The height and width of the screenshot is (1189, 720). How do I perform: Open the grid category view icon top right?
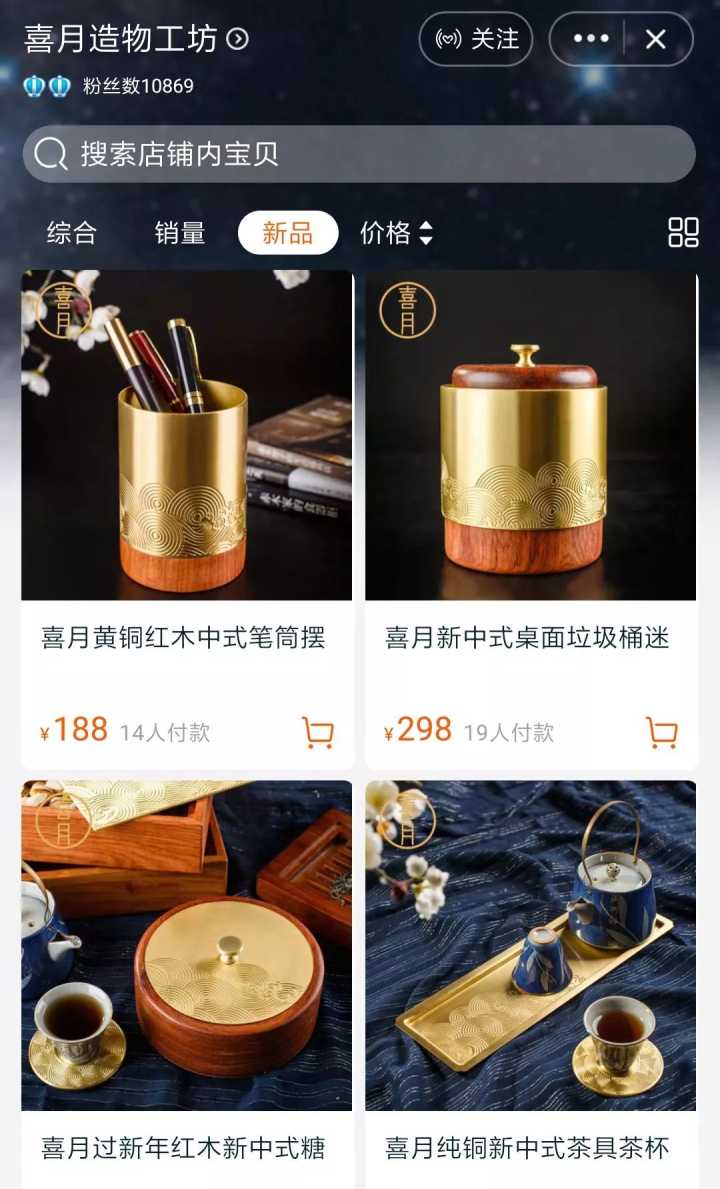coord(684,232)
